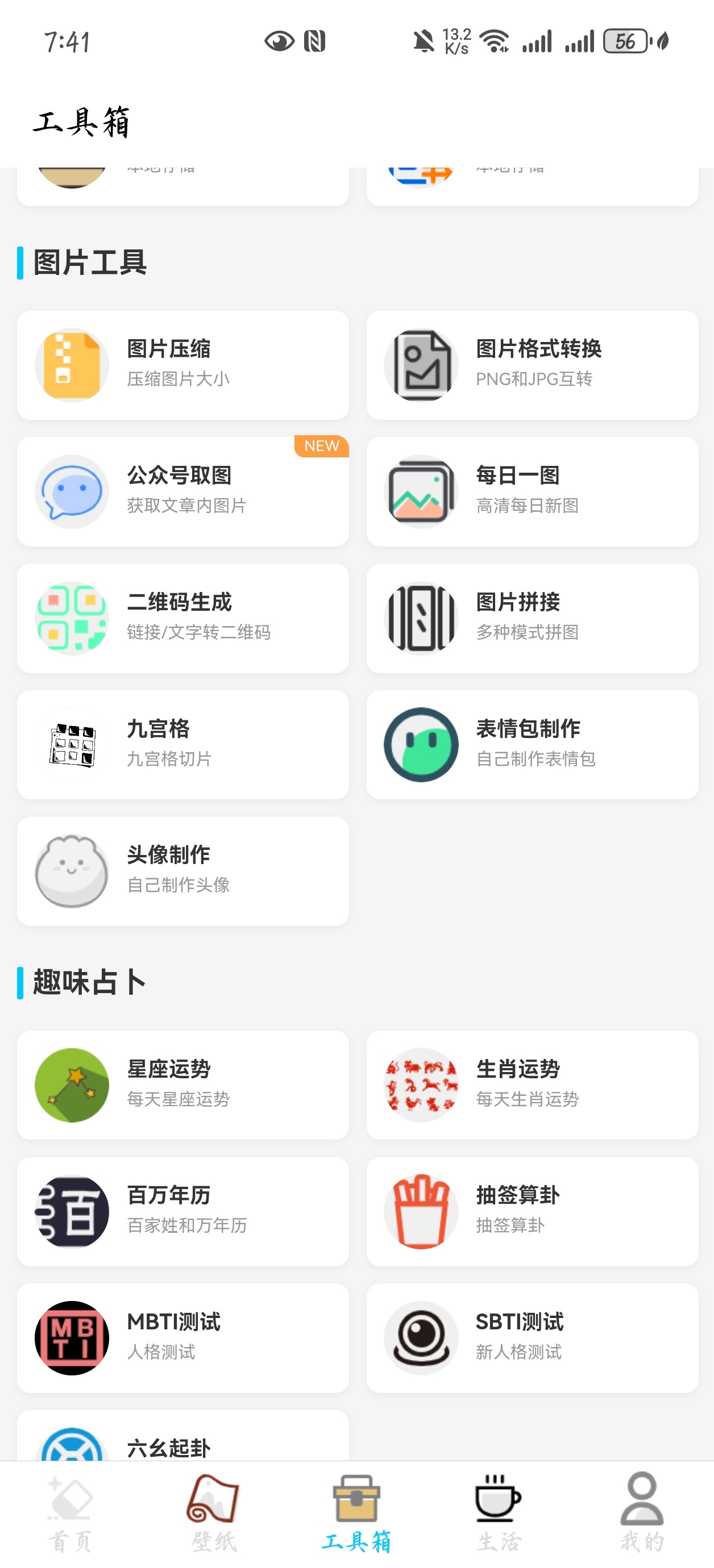View 生肖运势 zodiac fortune
Screen dimensions: 714x1568
point(533,1085)
